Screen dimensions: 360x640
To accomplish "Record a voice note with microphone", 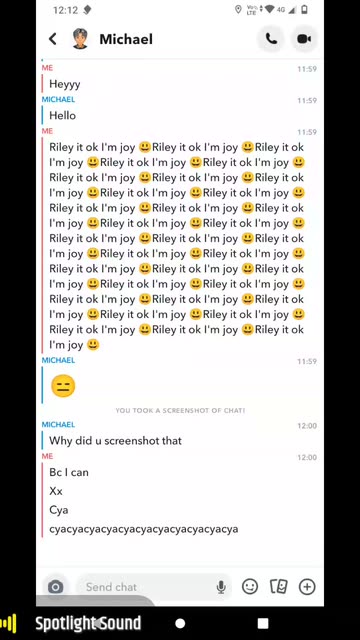I will click(x=221, y=587).
